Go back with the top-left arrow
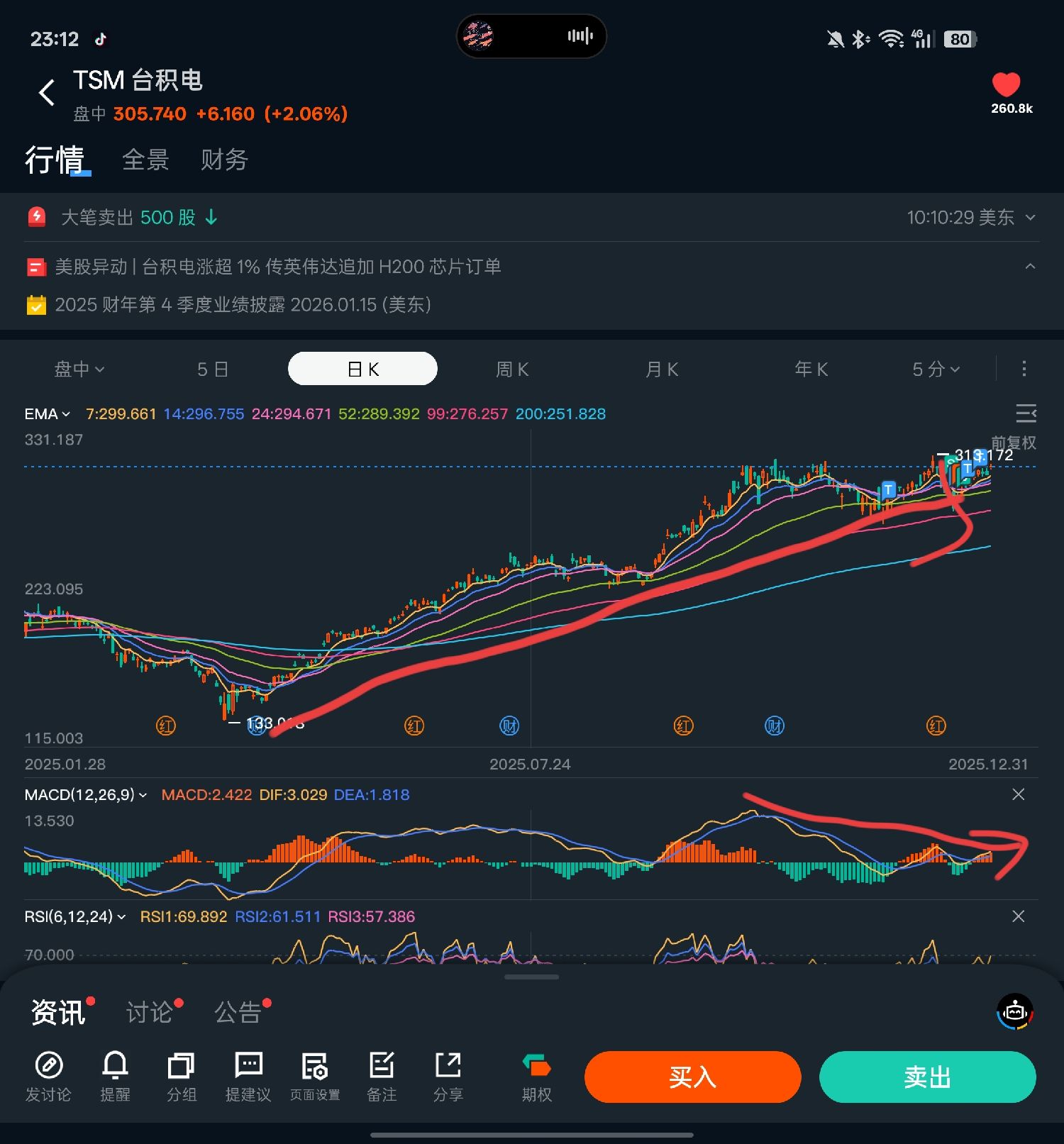 47,92
